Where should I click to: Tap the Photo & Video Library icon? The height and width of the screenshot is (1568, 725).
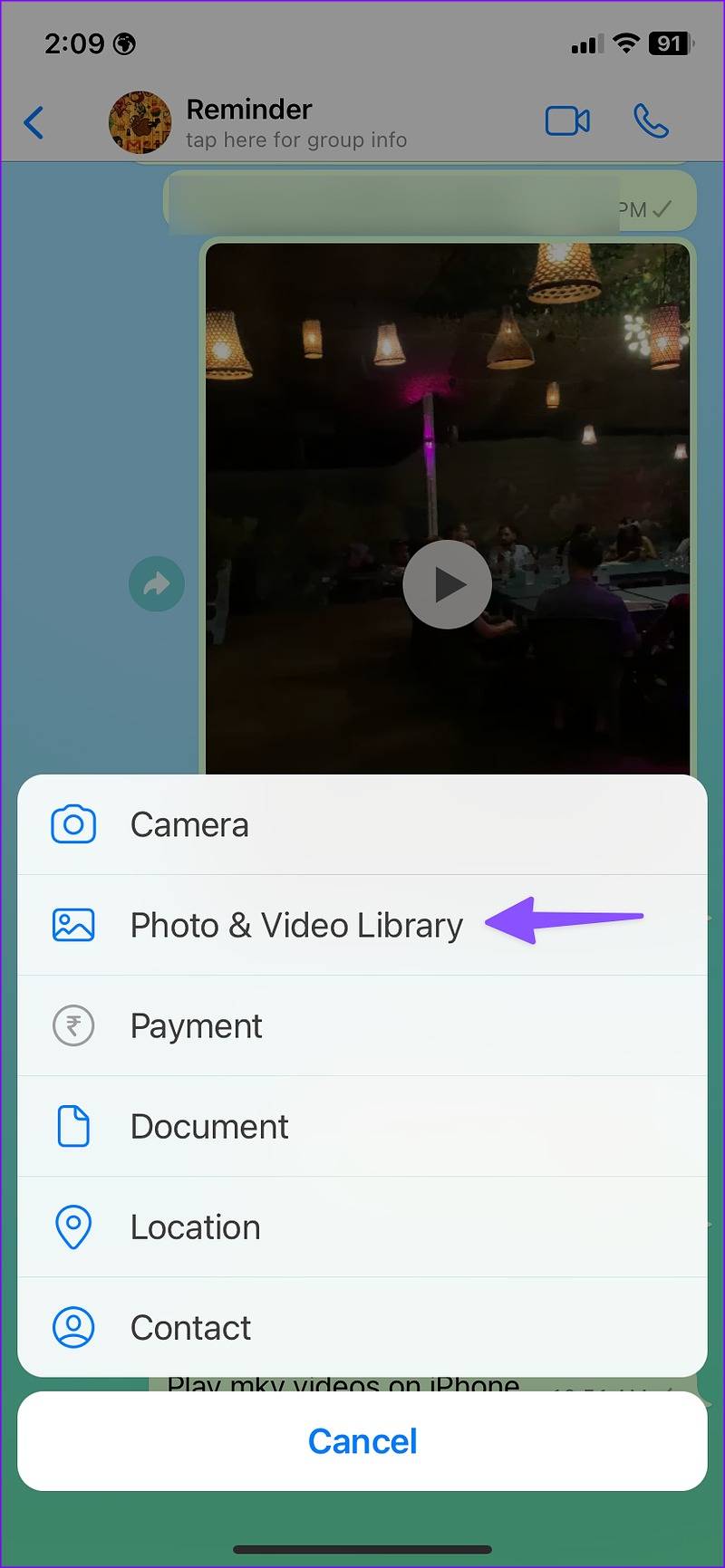[x=73, y=925]
